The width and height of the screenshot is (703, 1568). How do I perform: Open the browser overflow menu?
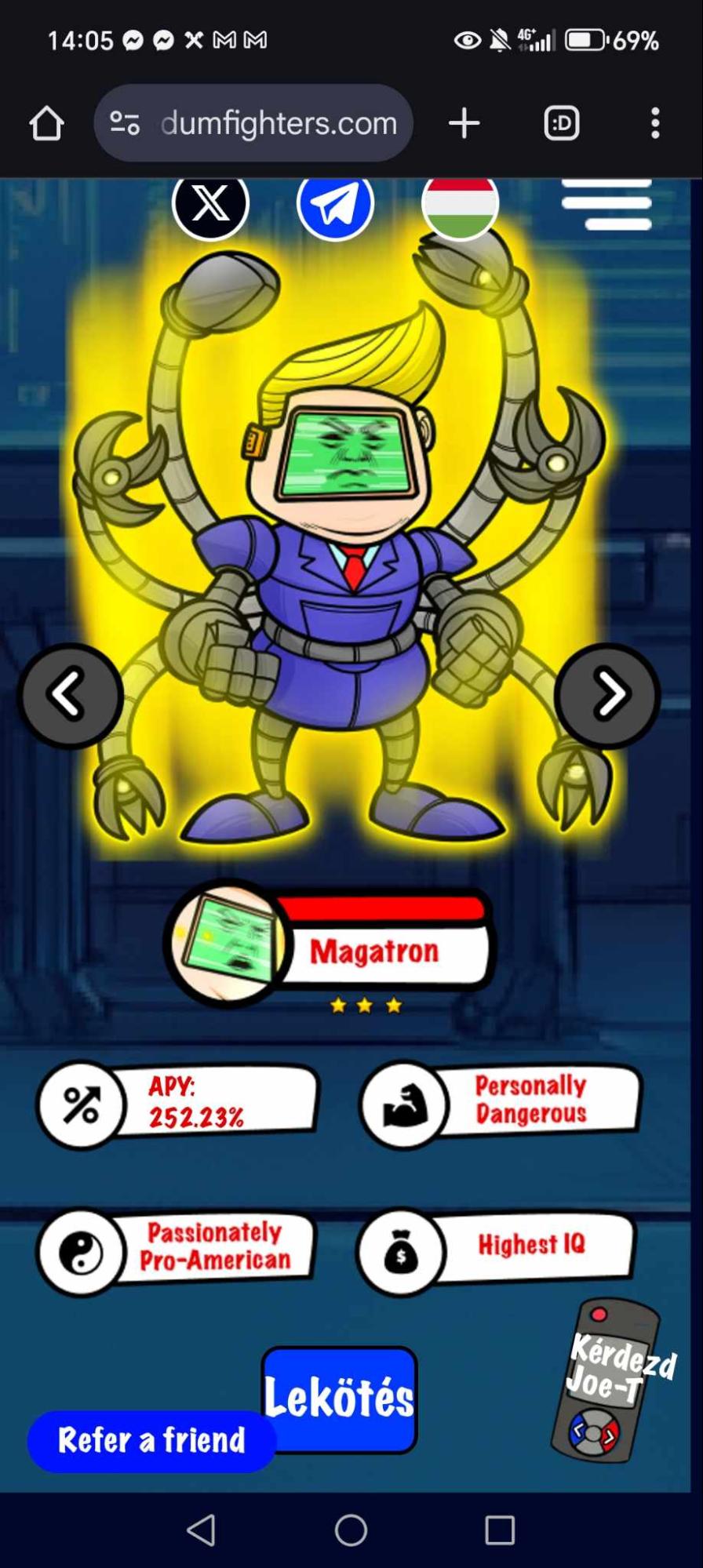655,123
